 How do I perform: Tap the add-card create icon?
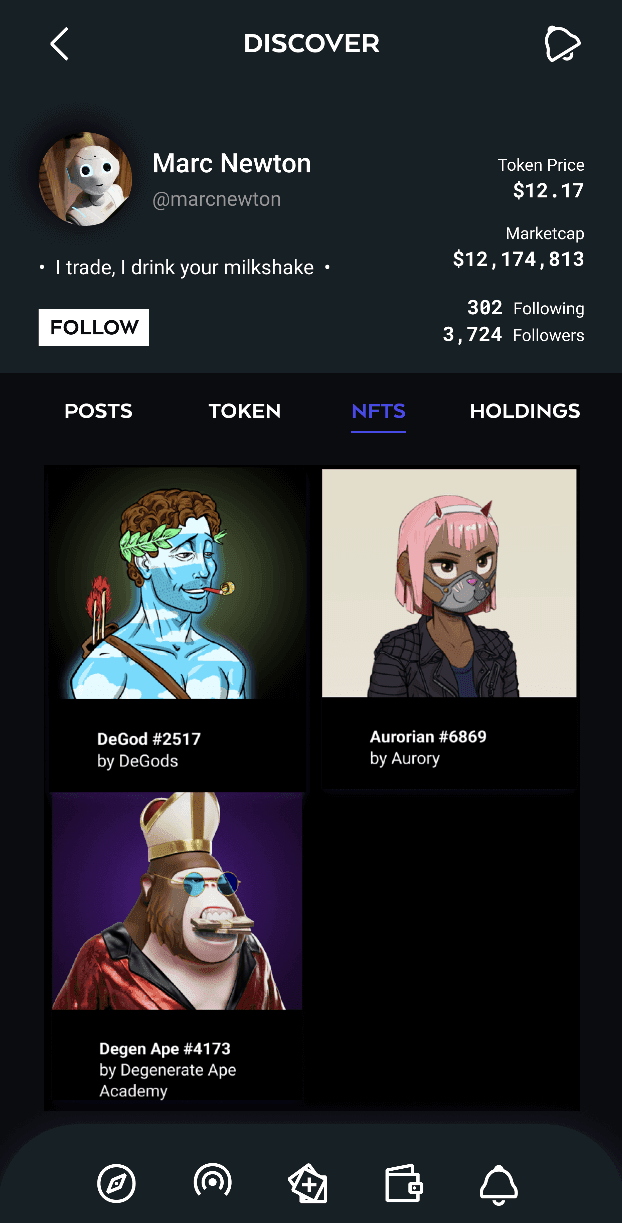point(308,1184)
